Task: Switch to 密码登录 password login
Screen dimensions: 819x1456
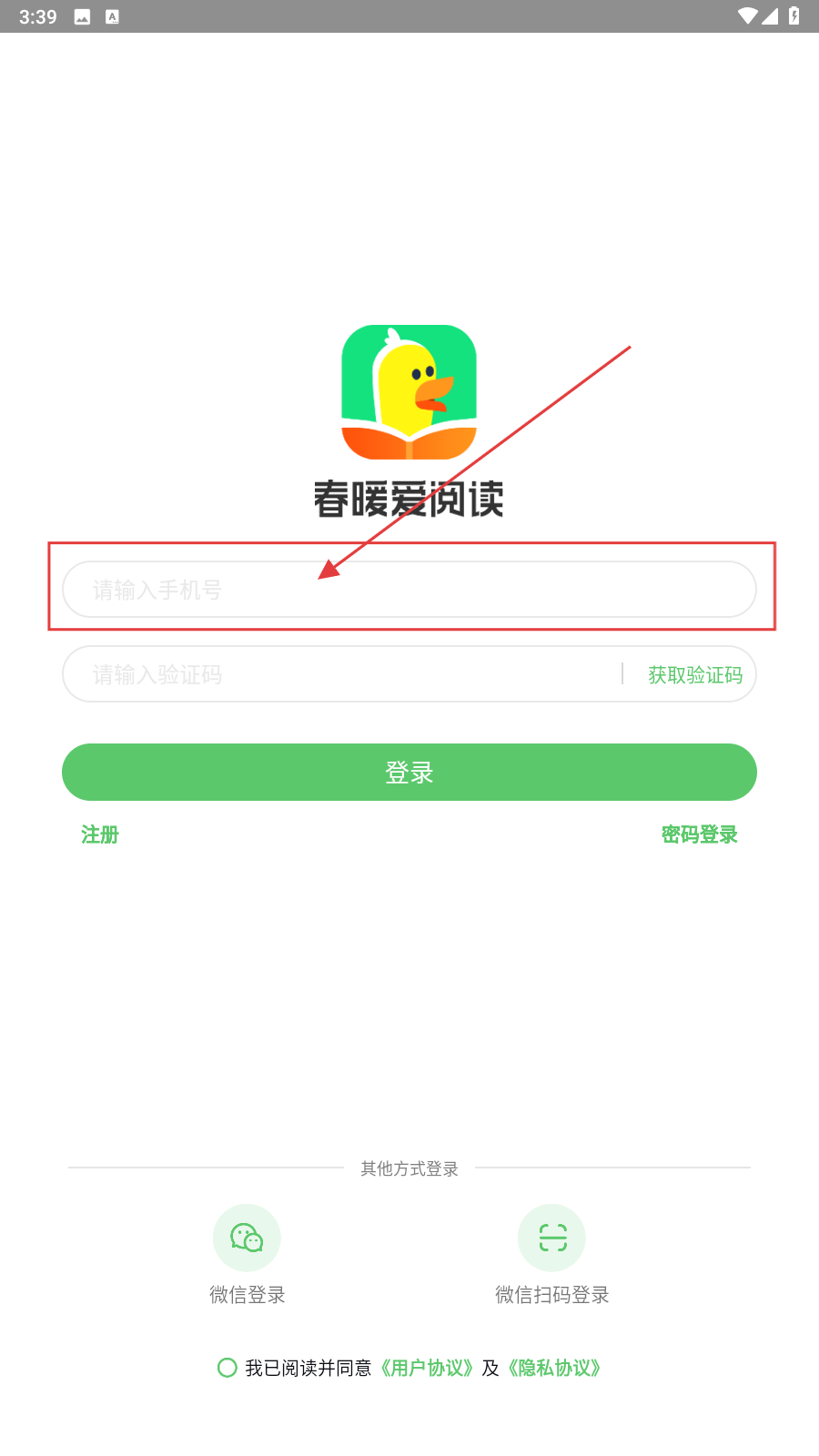Action: 699,834
